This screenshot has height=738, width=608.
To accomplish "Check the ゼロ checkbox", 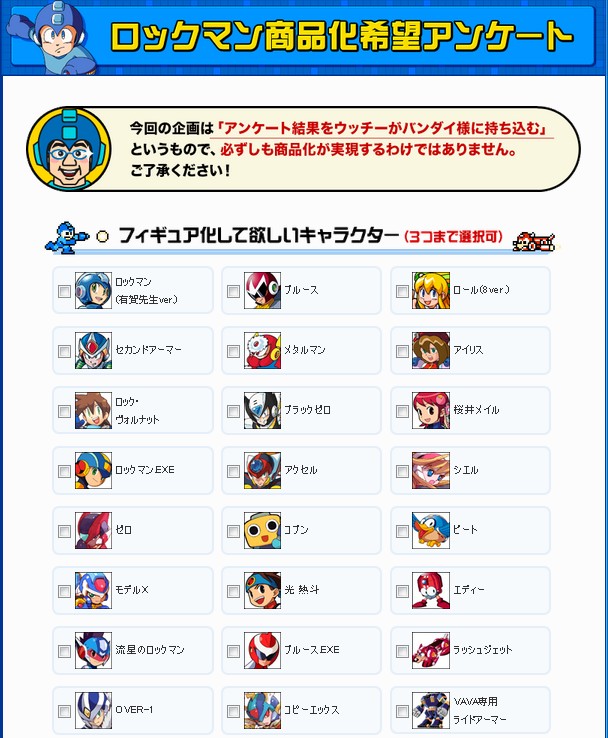I will point(65,532).
